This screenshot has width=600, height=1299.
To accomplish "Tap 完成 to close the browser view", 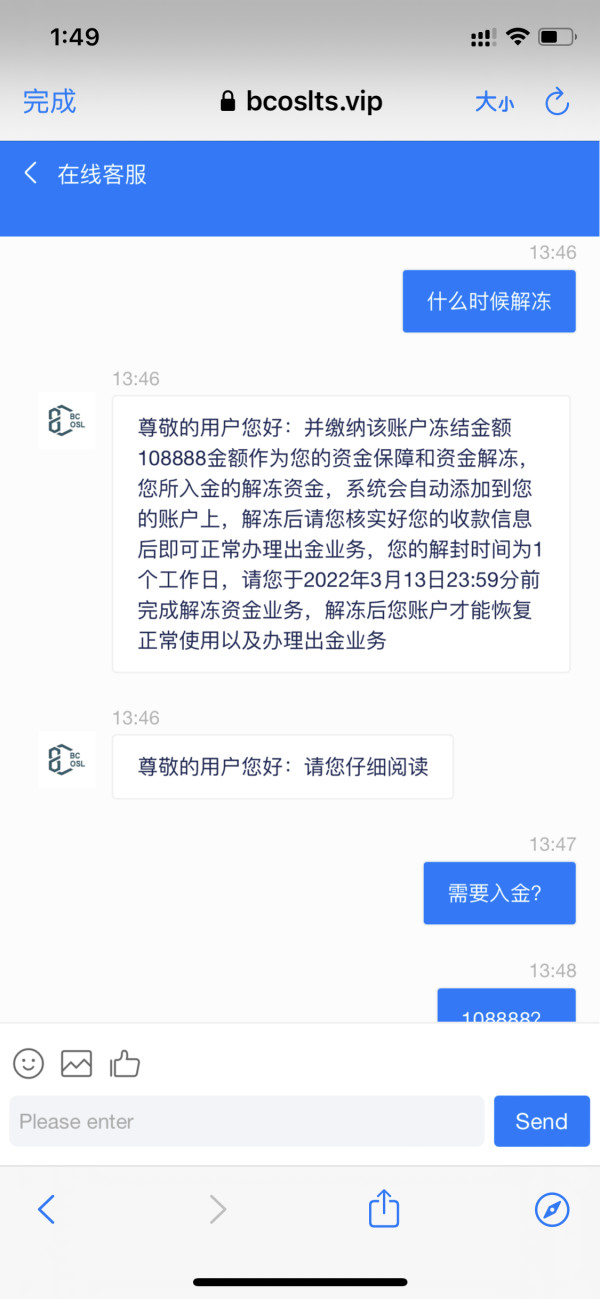I will point(49,101).
